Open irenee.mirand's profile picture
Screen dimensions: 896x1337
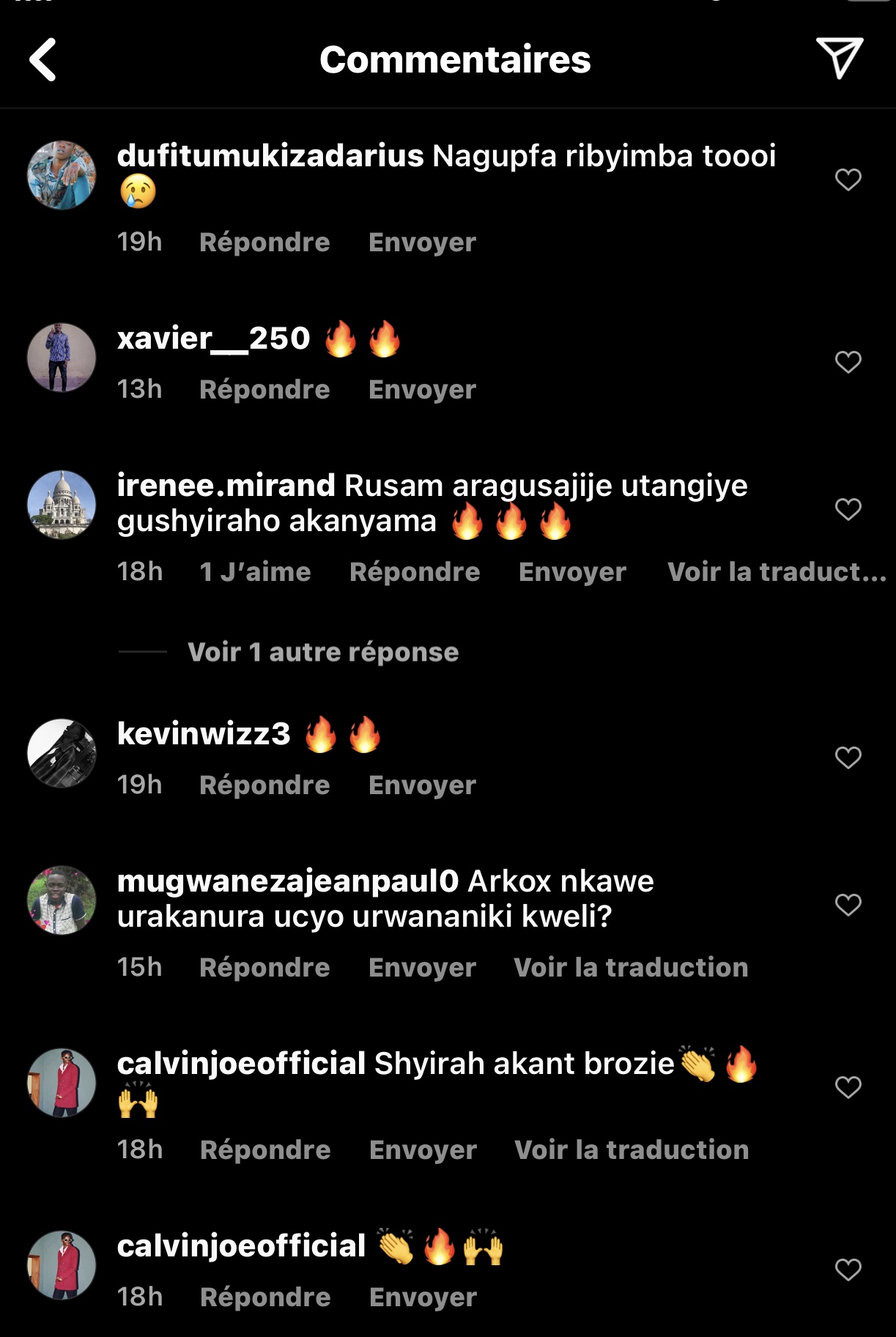point(62,505)
